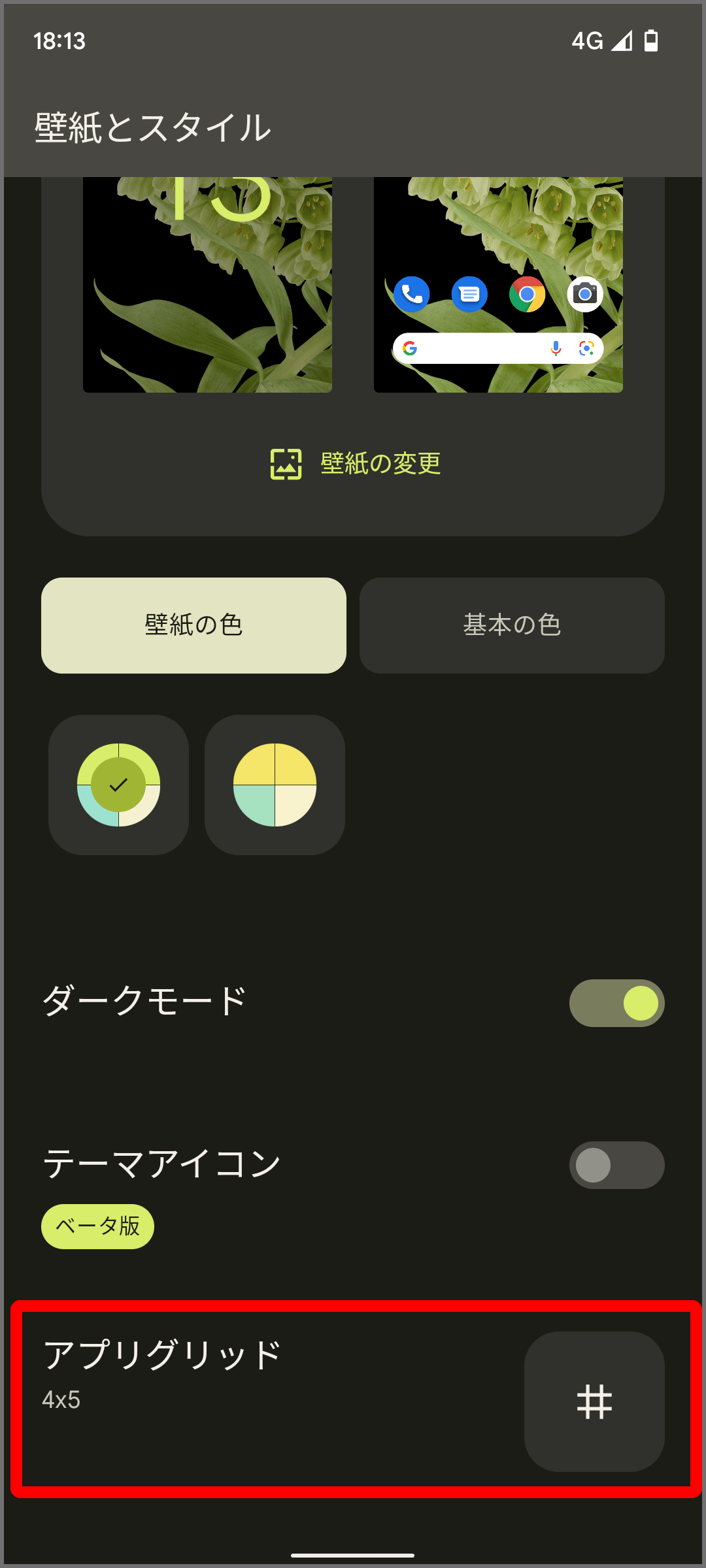The width and height of the screenshot is (706, 1568).
Task: Select the 壁紙の色 tab
Action: click(193, 625)
